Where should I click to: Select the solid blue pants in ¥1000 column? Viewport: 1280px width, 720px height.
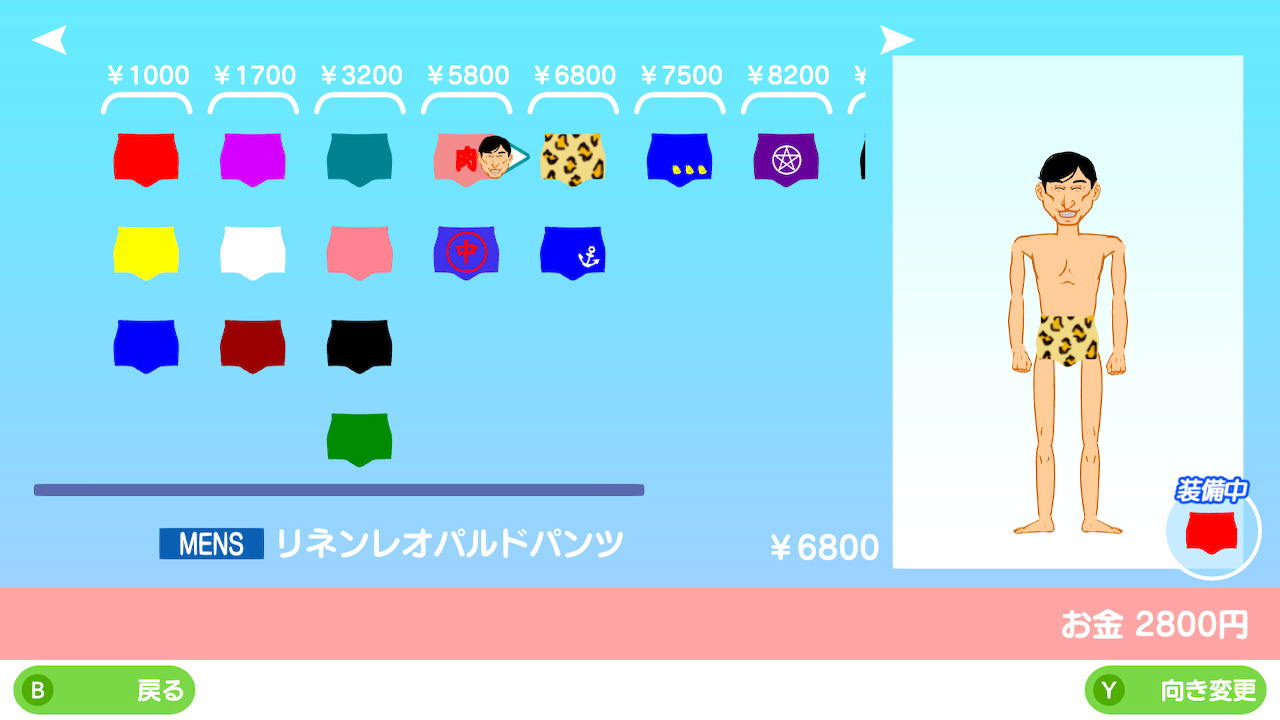tap(146, 345)
